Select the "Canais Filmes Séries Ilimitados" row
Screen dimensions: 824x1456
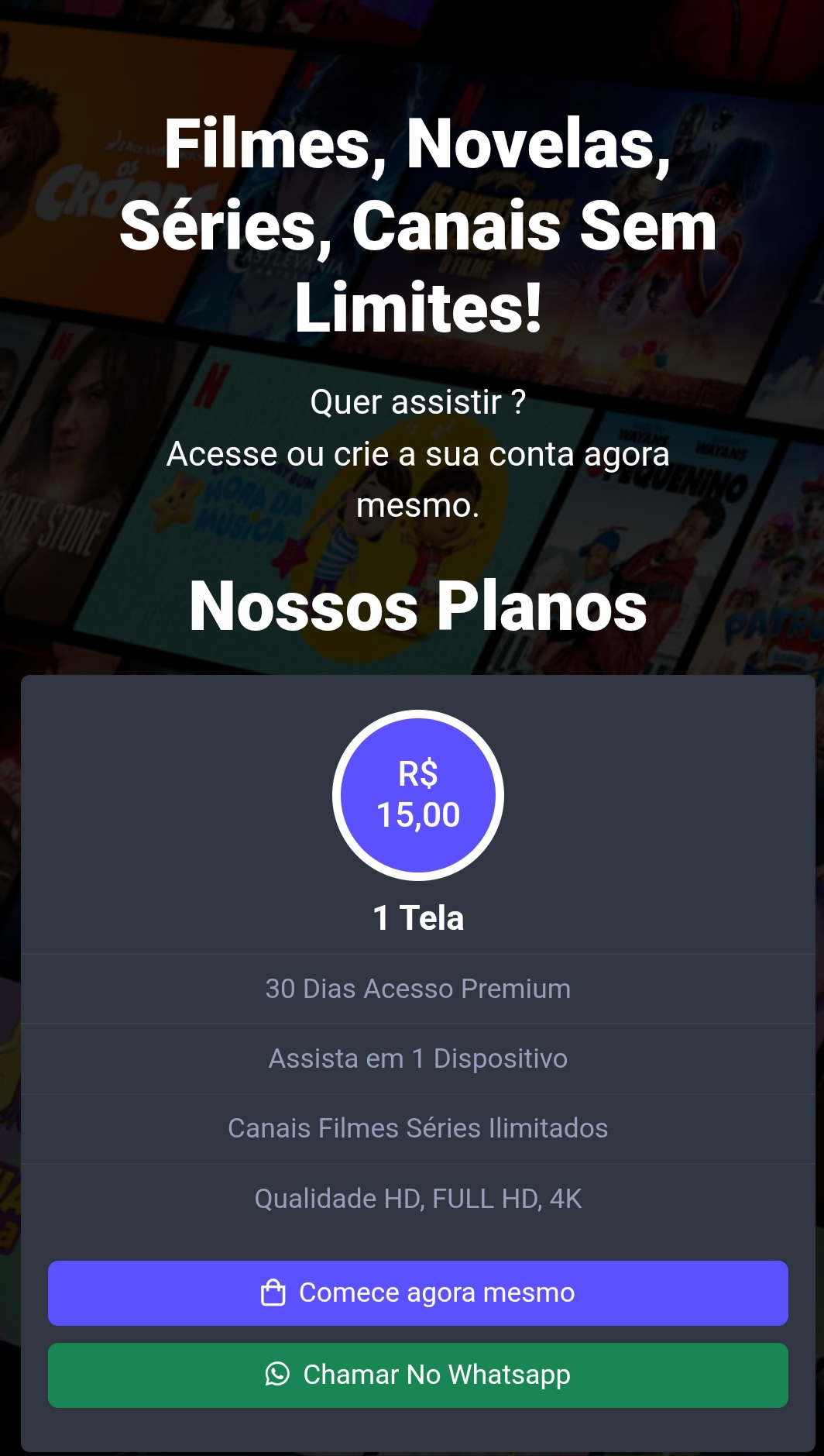coord(418,1128)
